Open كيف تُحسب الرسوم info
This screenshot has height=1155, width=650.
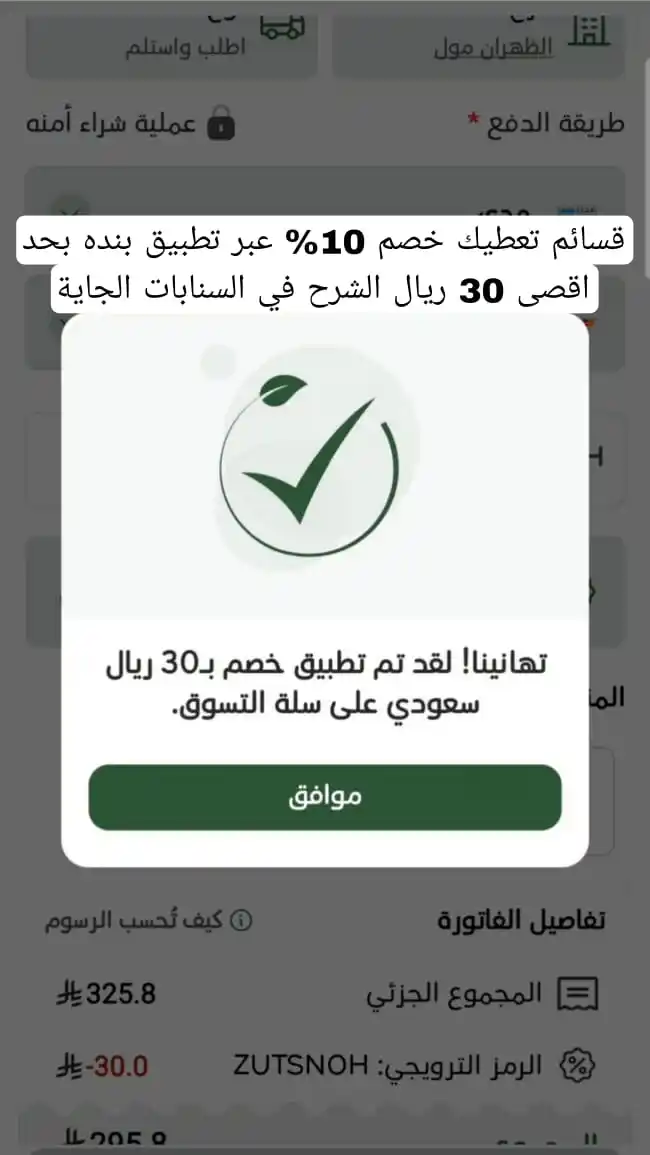[x=148, y=919]
